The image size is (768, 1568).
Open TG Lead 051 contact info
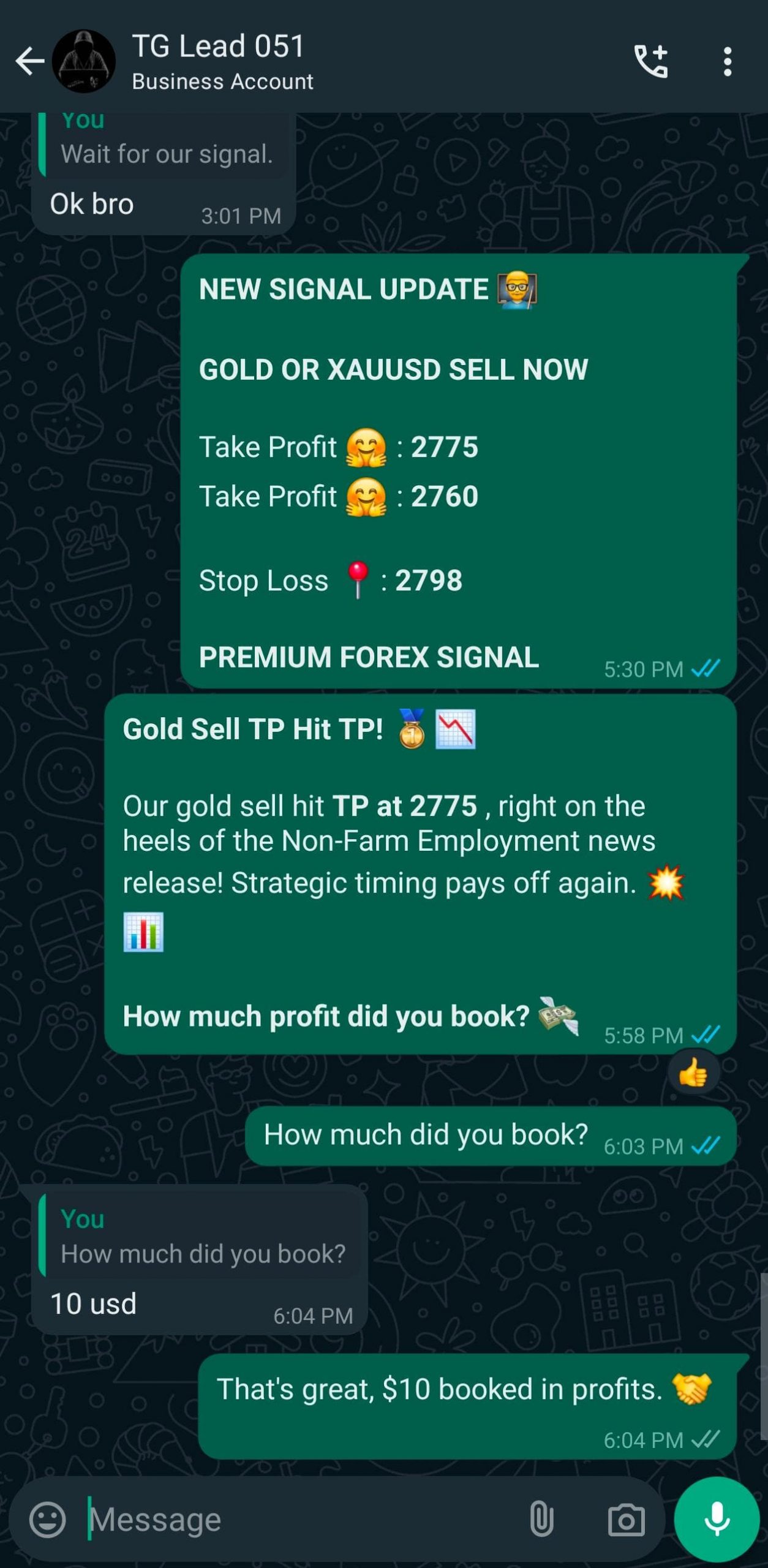(x=220, y=61)
